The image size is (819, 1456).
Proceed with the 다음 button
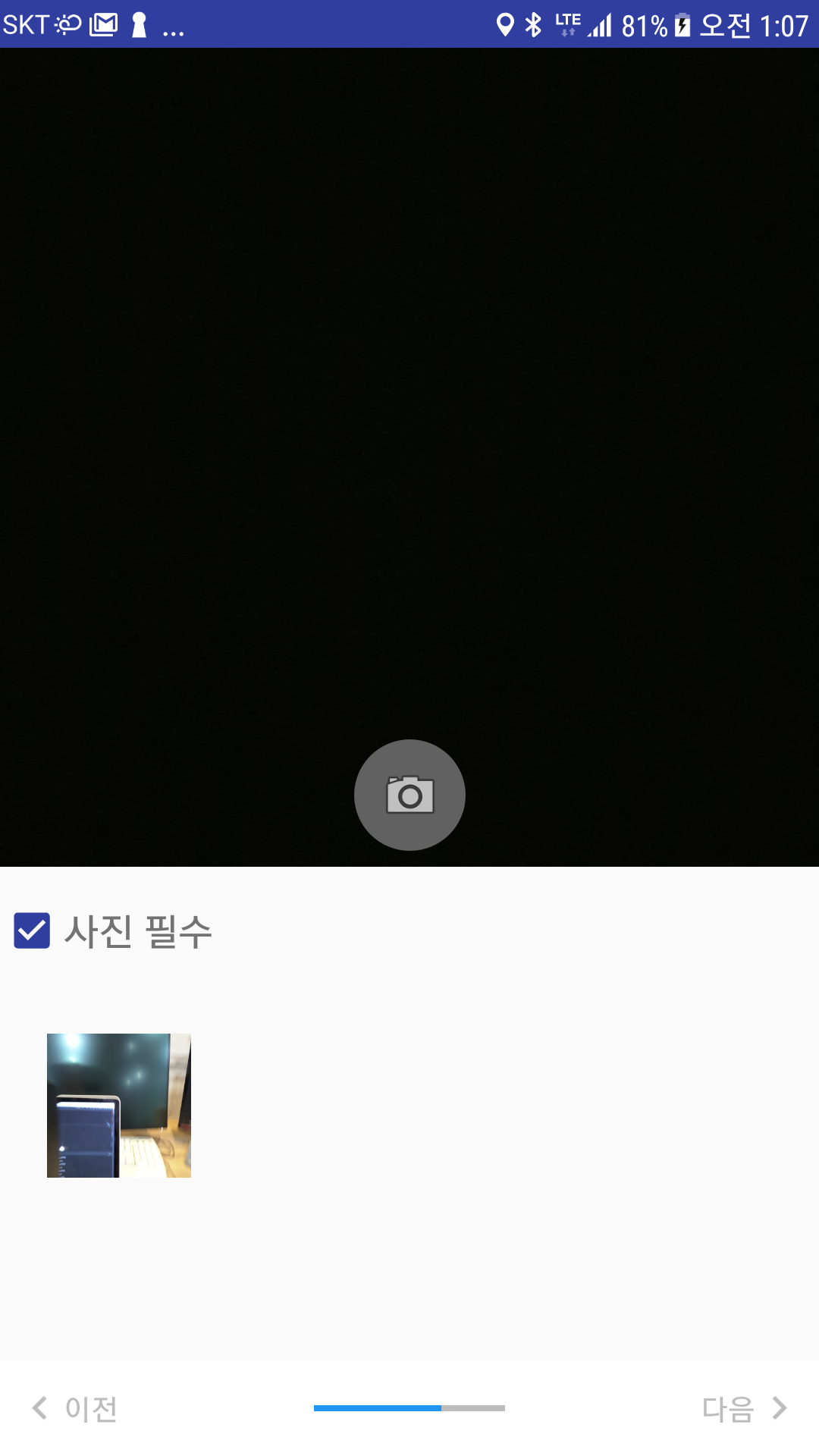click(745, 1408)
